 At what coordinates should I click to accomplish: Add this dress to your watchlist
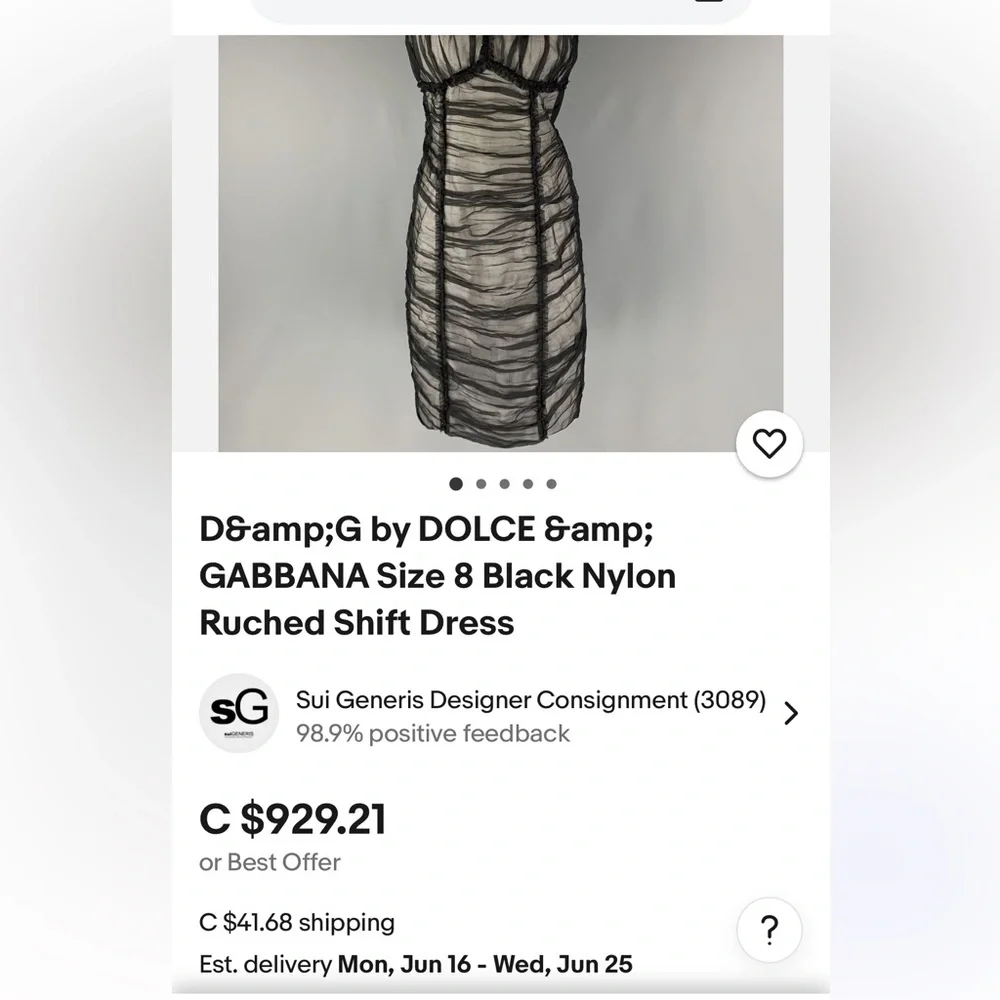769,444
